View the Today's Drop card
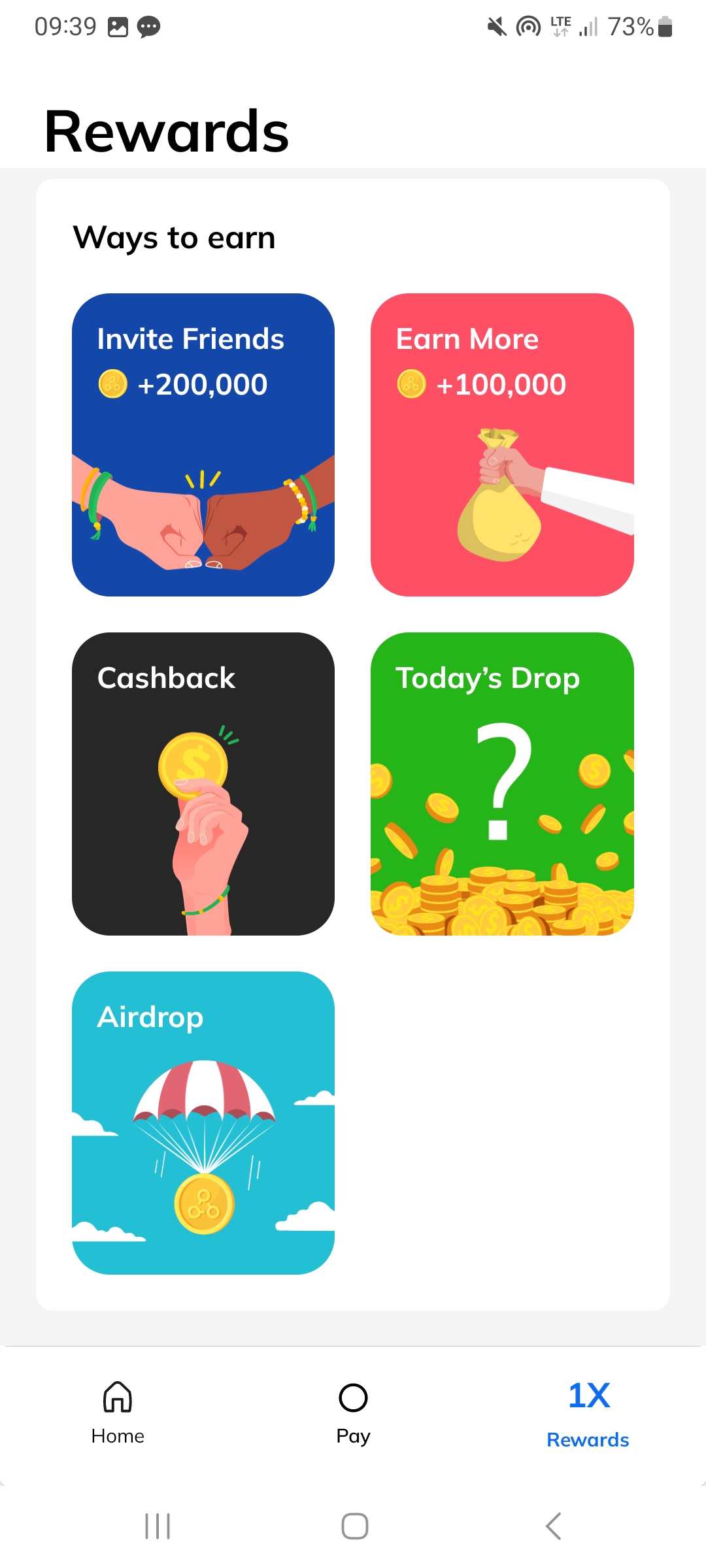Viewport: 706px width, 1568px height. coord(502,784)
